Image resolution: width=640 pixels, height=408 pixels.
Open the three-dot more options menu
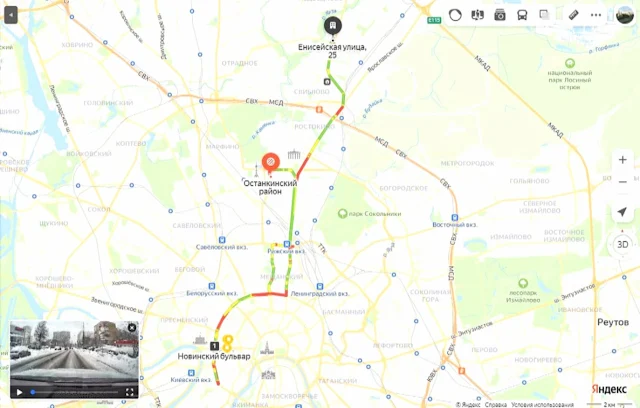[x=596, y=15]
